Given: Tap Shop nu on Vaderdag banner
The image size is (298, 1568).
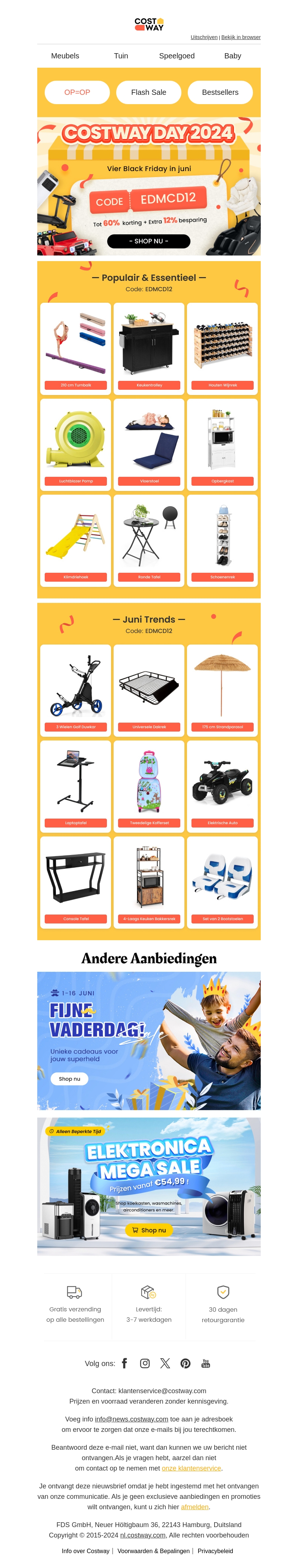Looking at the screenshot, I should tap(70, 1079).
